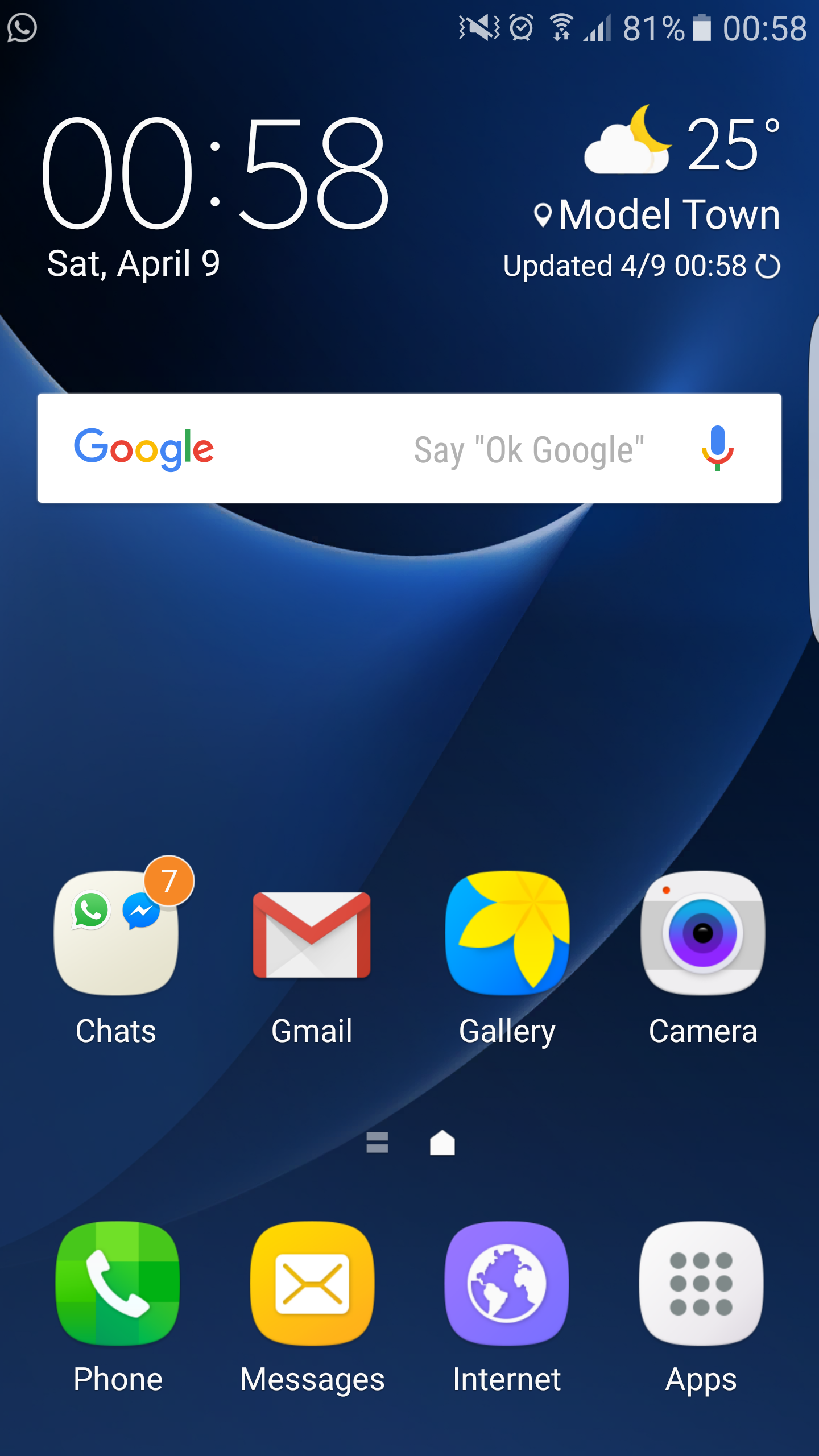Open the Messages app
The image size is (819, 1456).
pos(312,1284)
